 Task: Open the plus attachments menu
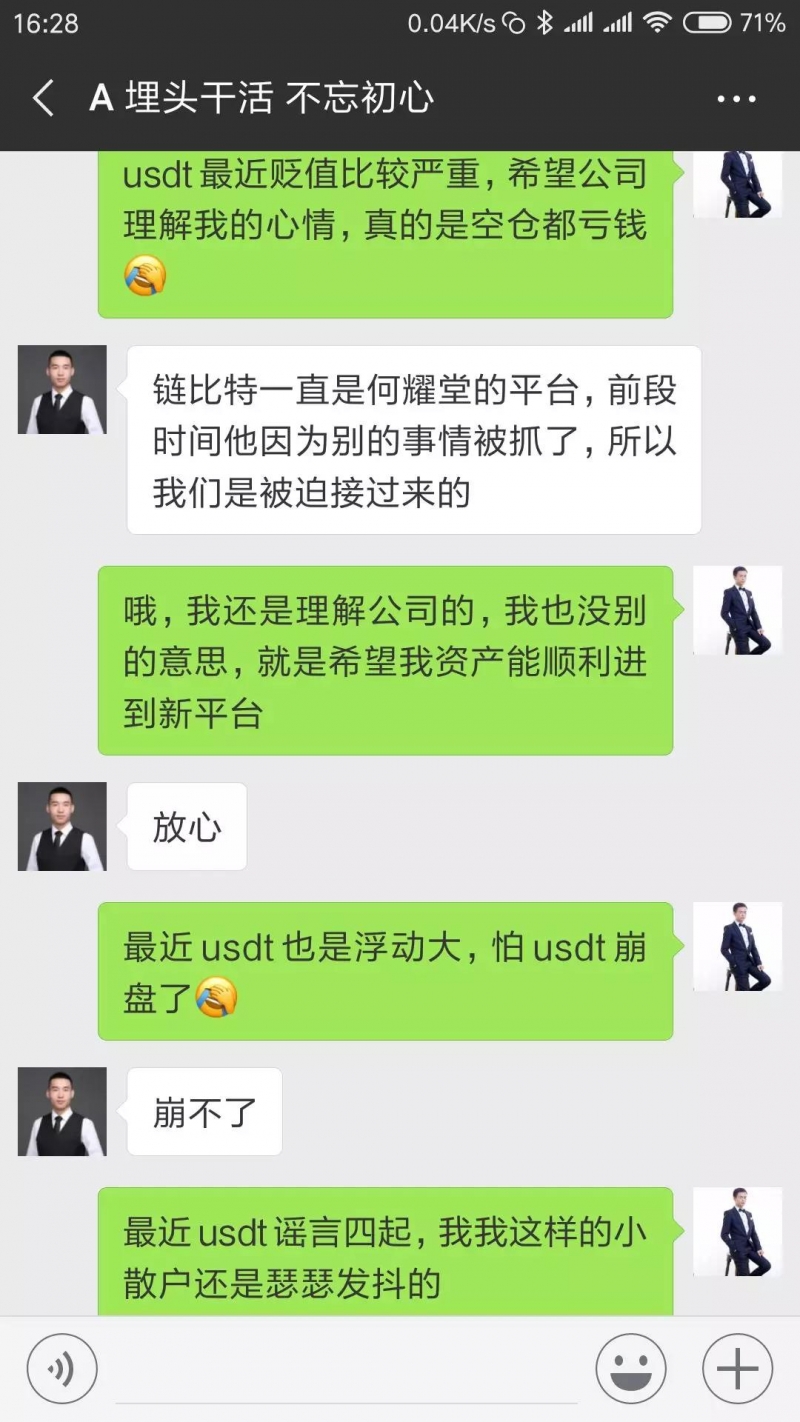tap(738, 1369)
